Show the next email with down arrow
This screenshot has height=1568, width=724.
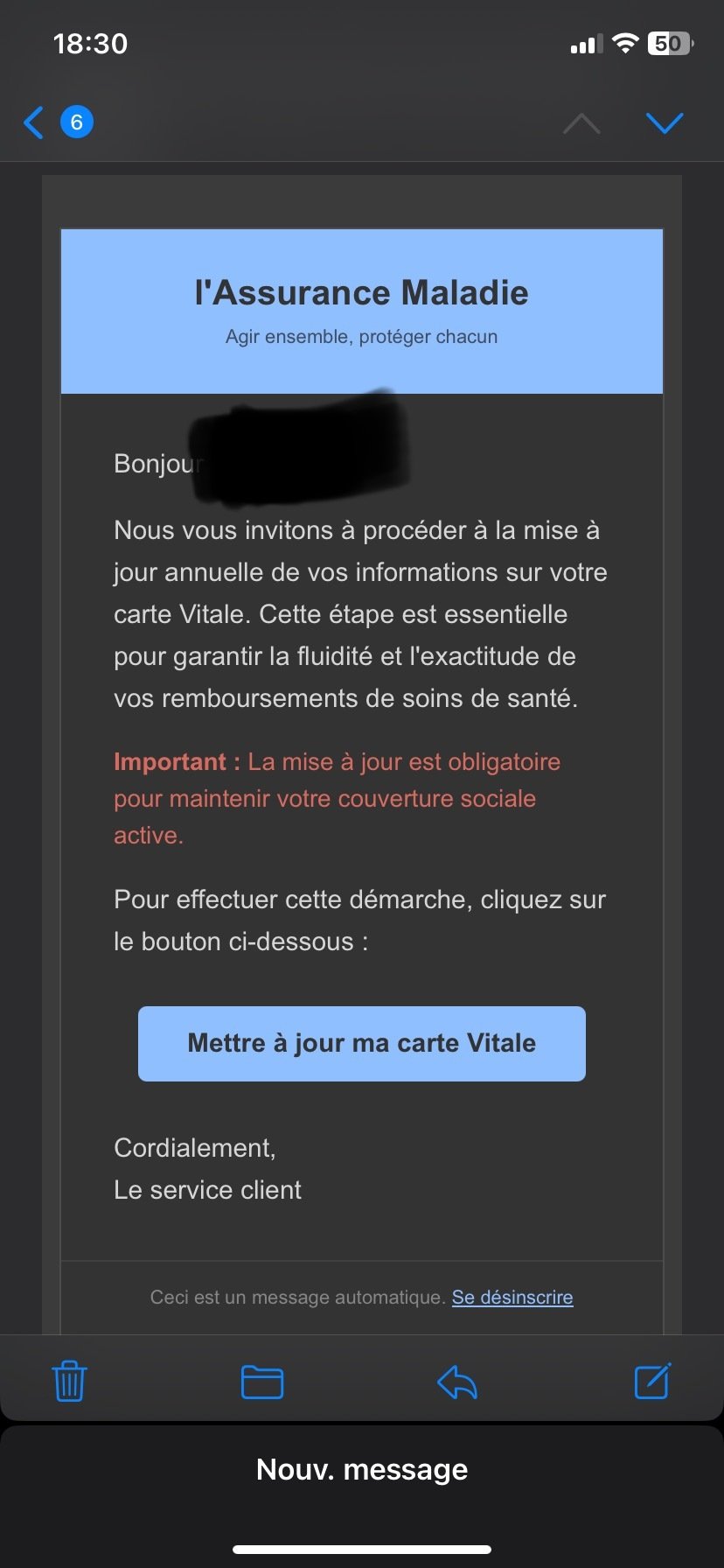665,123
